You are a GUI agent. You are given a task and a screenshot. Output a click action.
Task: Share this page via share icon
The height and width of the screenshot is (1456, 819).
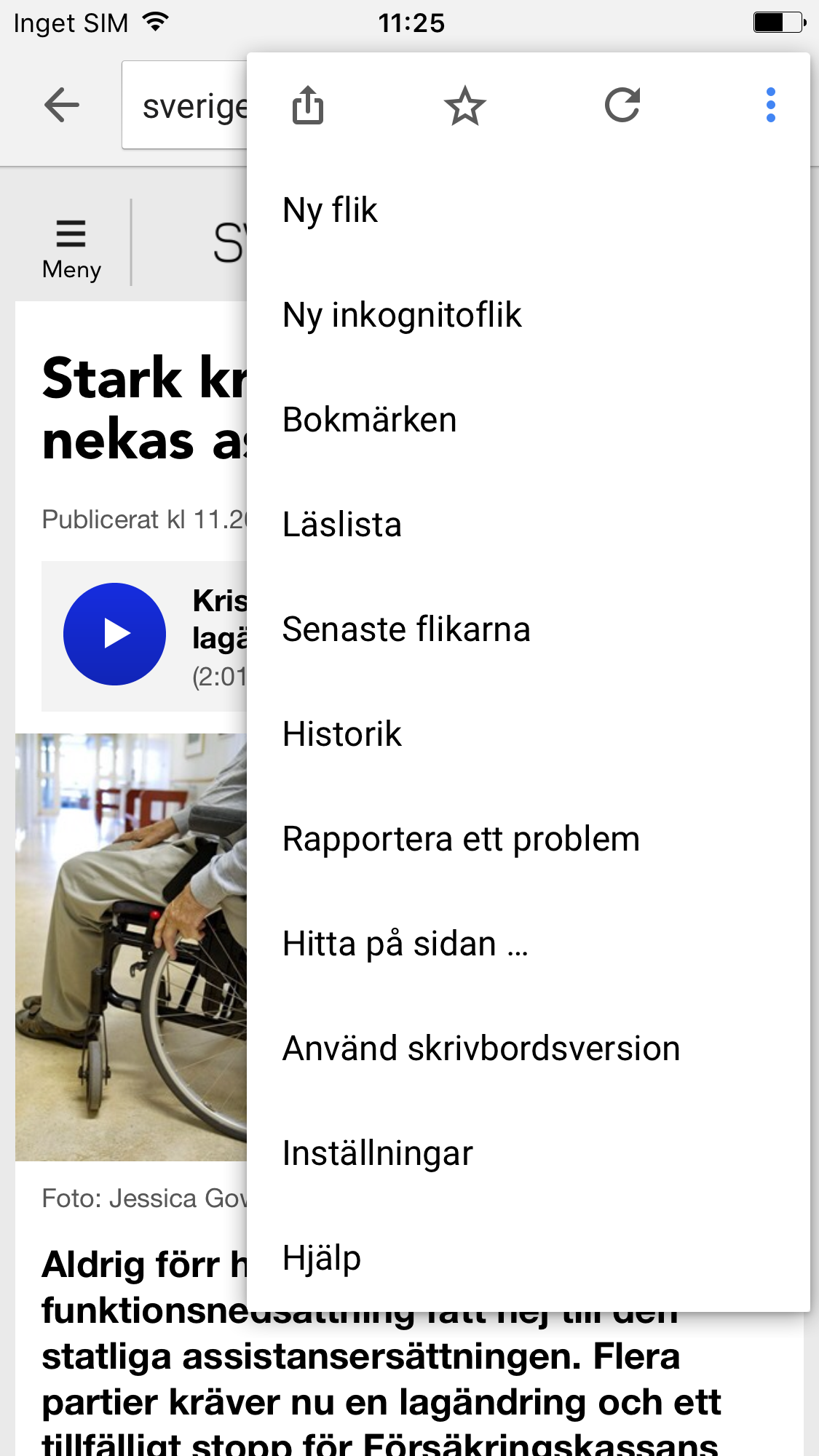click(308, 106)
